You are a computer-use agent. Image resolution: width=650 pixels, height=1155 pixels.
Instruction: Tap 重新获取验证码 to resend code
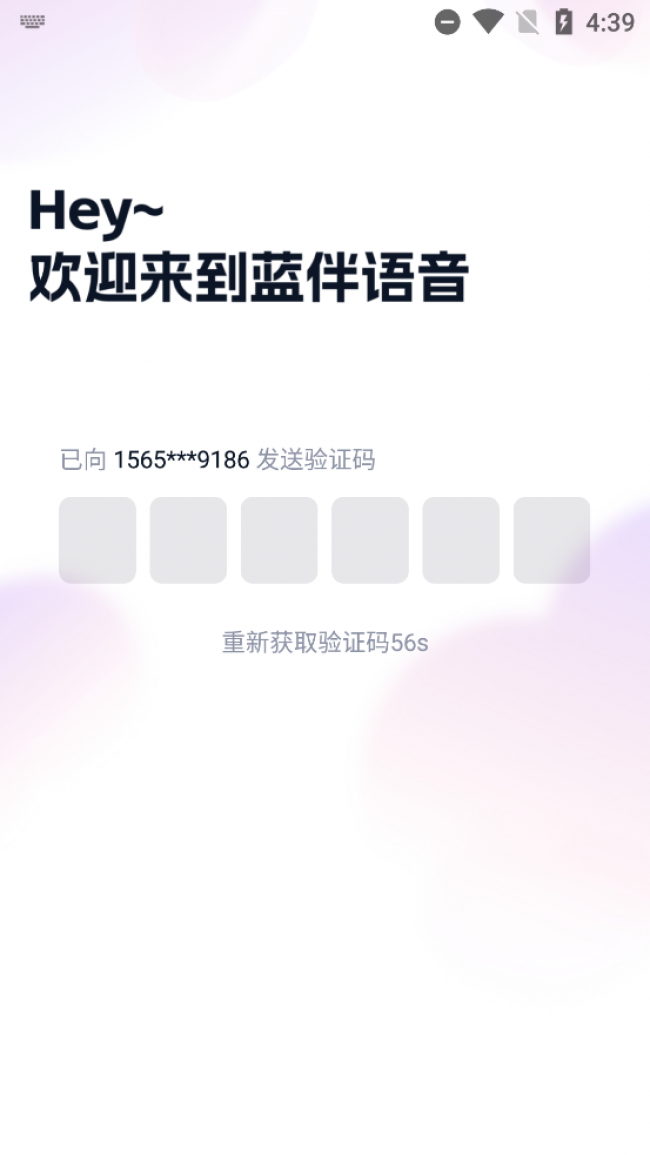324,643
